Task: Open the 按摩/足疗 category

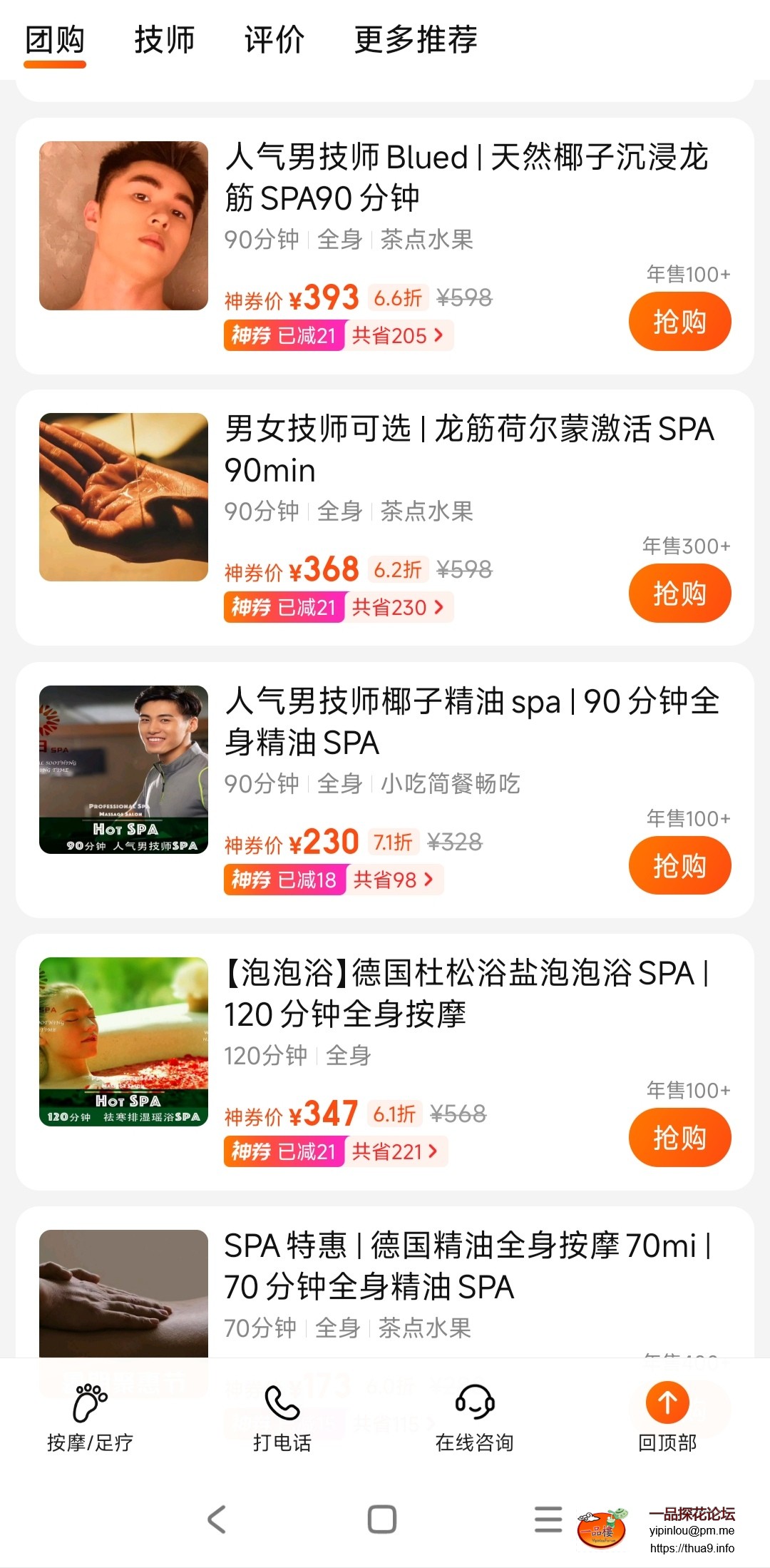Action: click(90, 1418)
